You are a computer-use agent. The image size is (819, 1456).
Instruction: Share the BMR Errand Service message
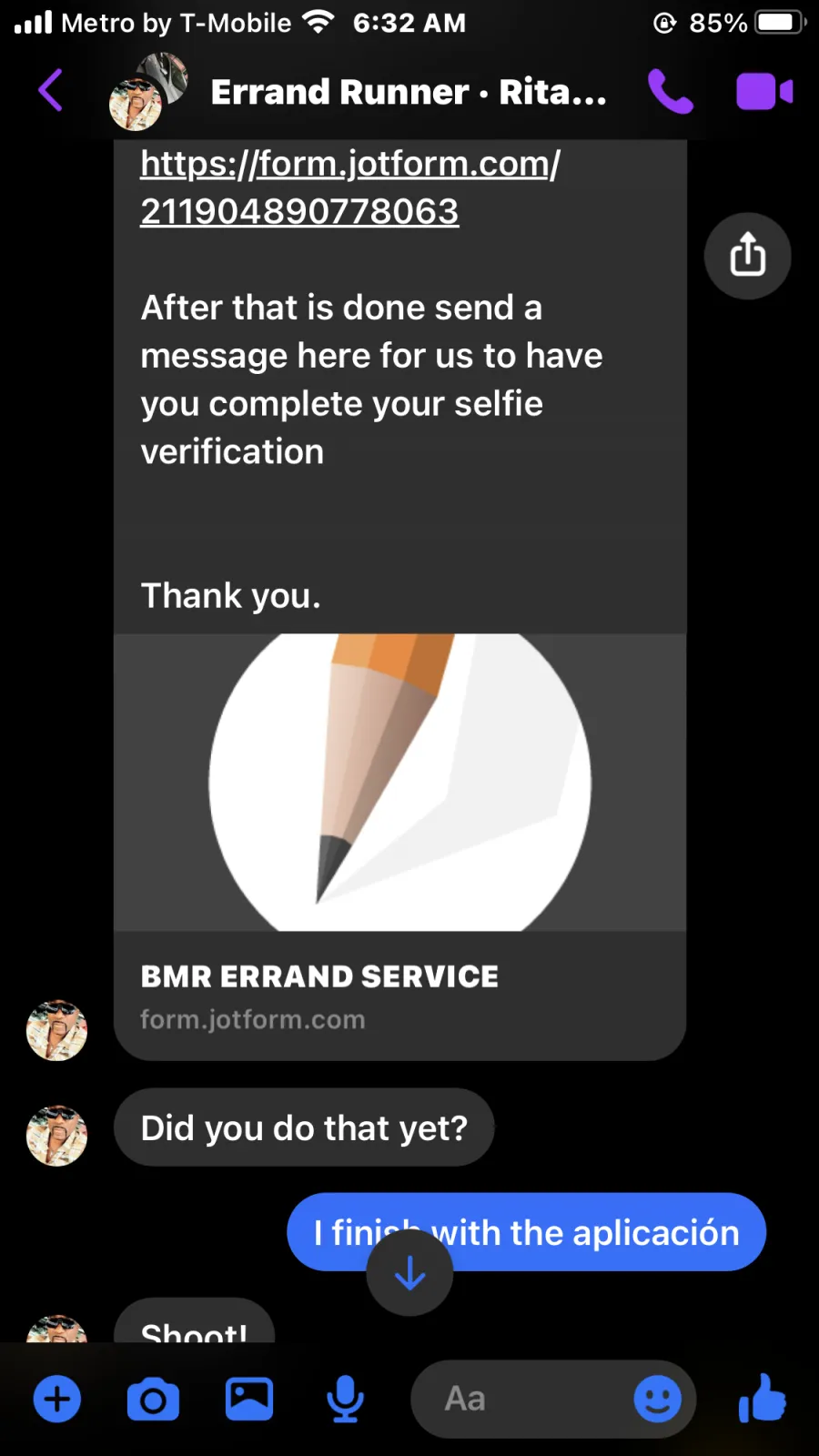(x=747, y=256)
